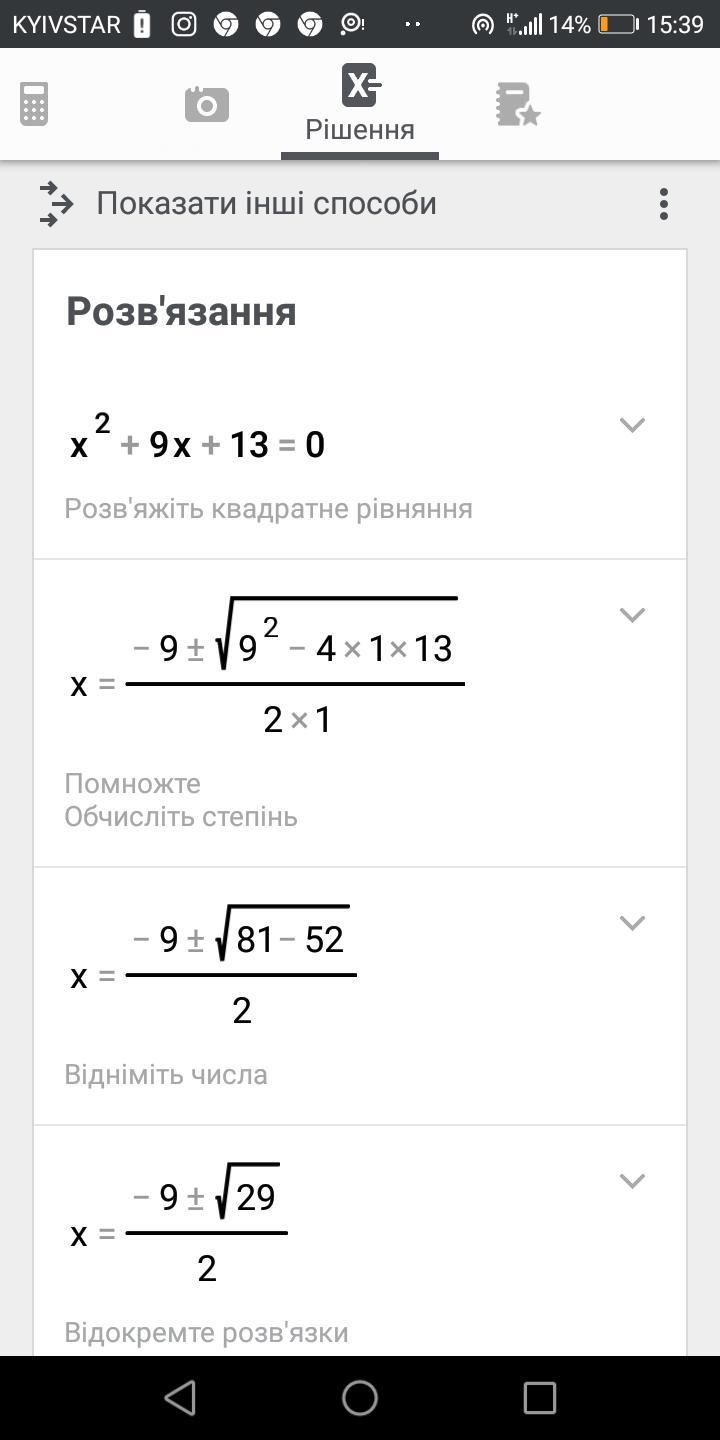Viewport: 720px width, 1440px height.
Task: Expand the Помножте Обчисліть степінь step
Action: tap(632, 615)
